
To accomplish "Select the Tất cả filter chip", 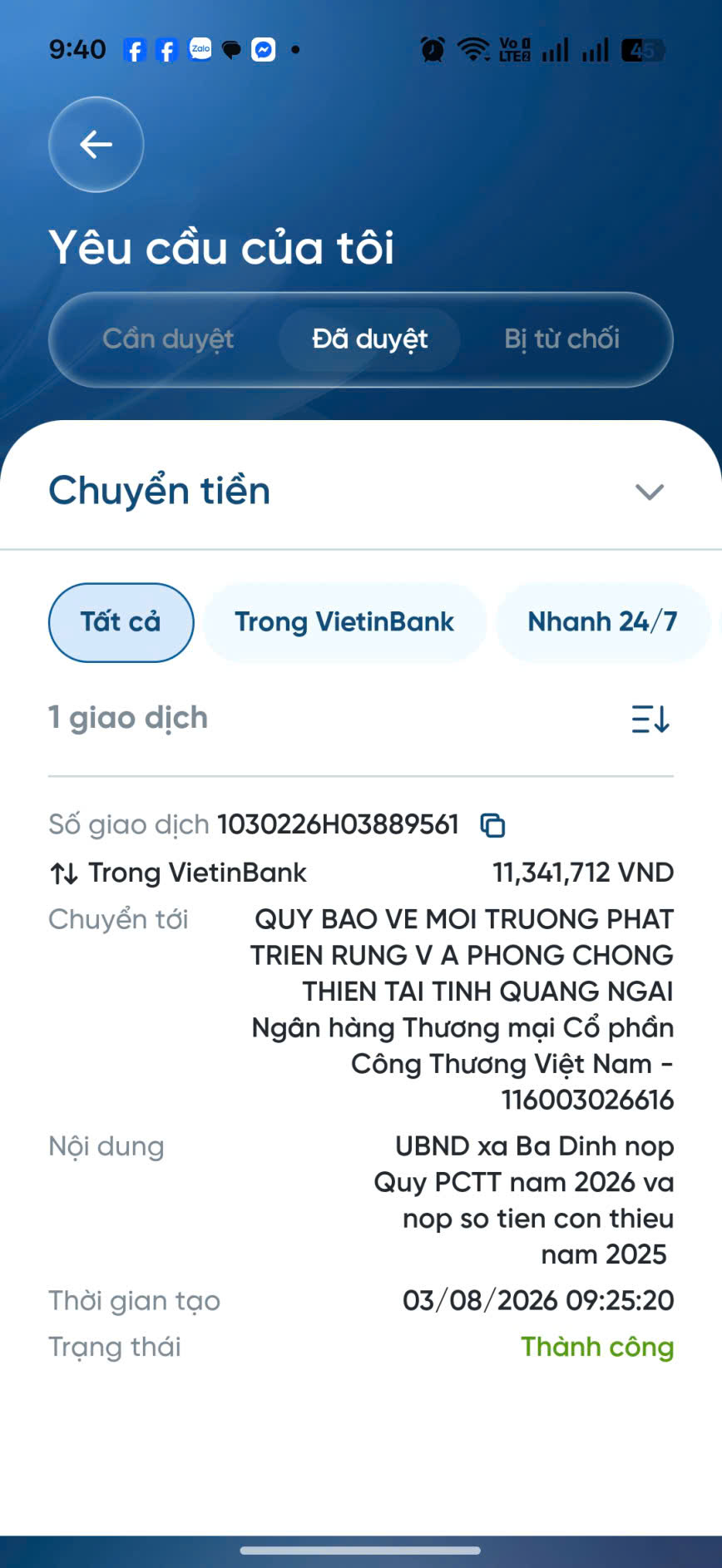I will coord(121,622).
